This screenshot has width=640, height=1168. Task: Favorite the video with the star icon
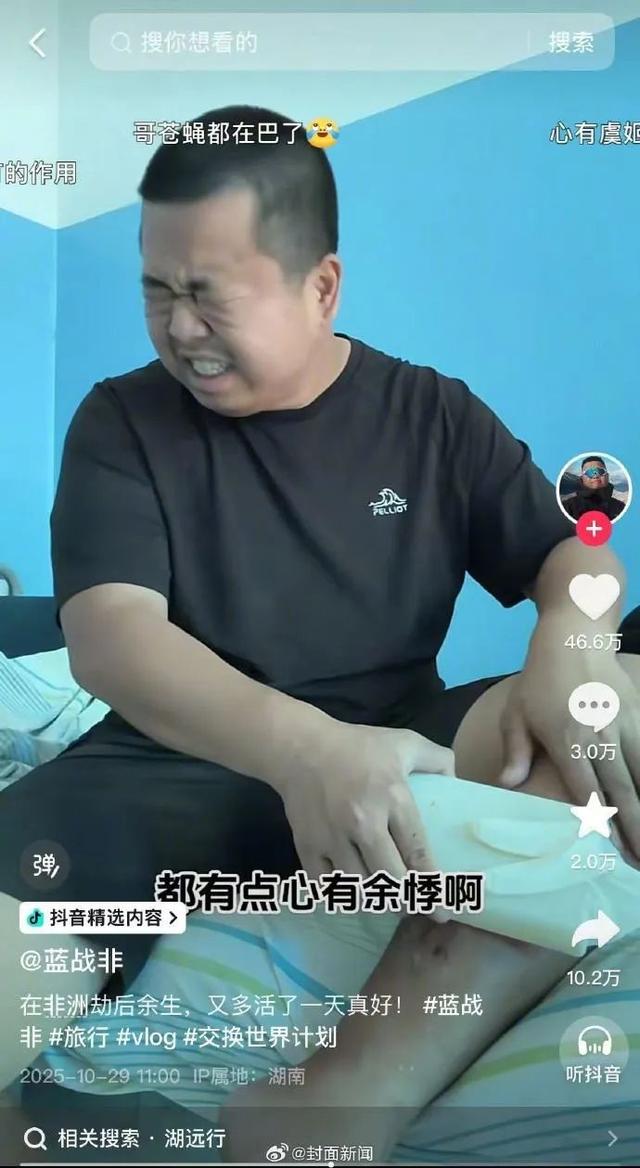click(x=594, y=817)
